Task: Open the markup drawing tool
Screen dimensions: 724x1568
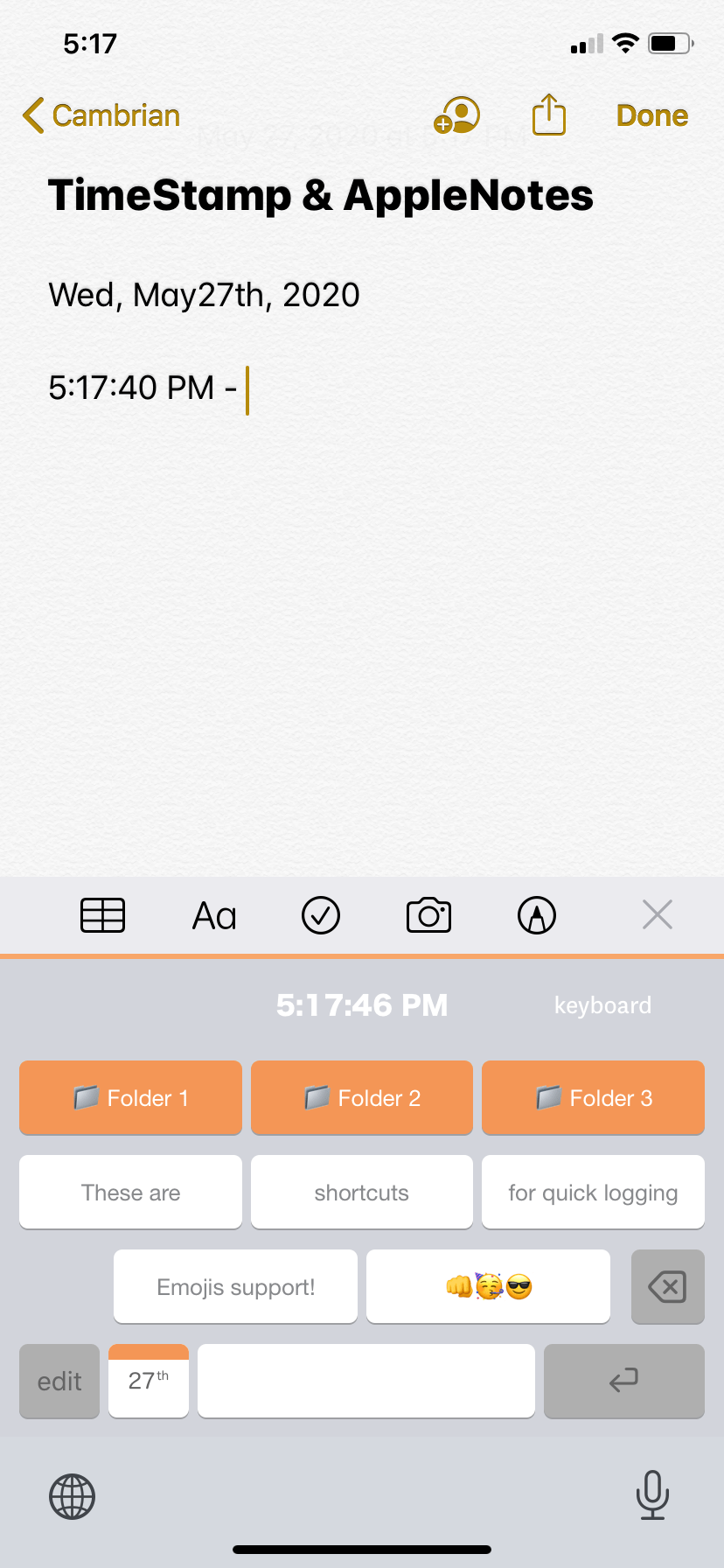Action: tap(536, 914)
